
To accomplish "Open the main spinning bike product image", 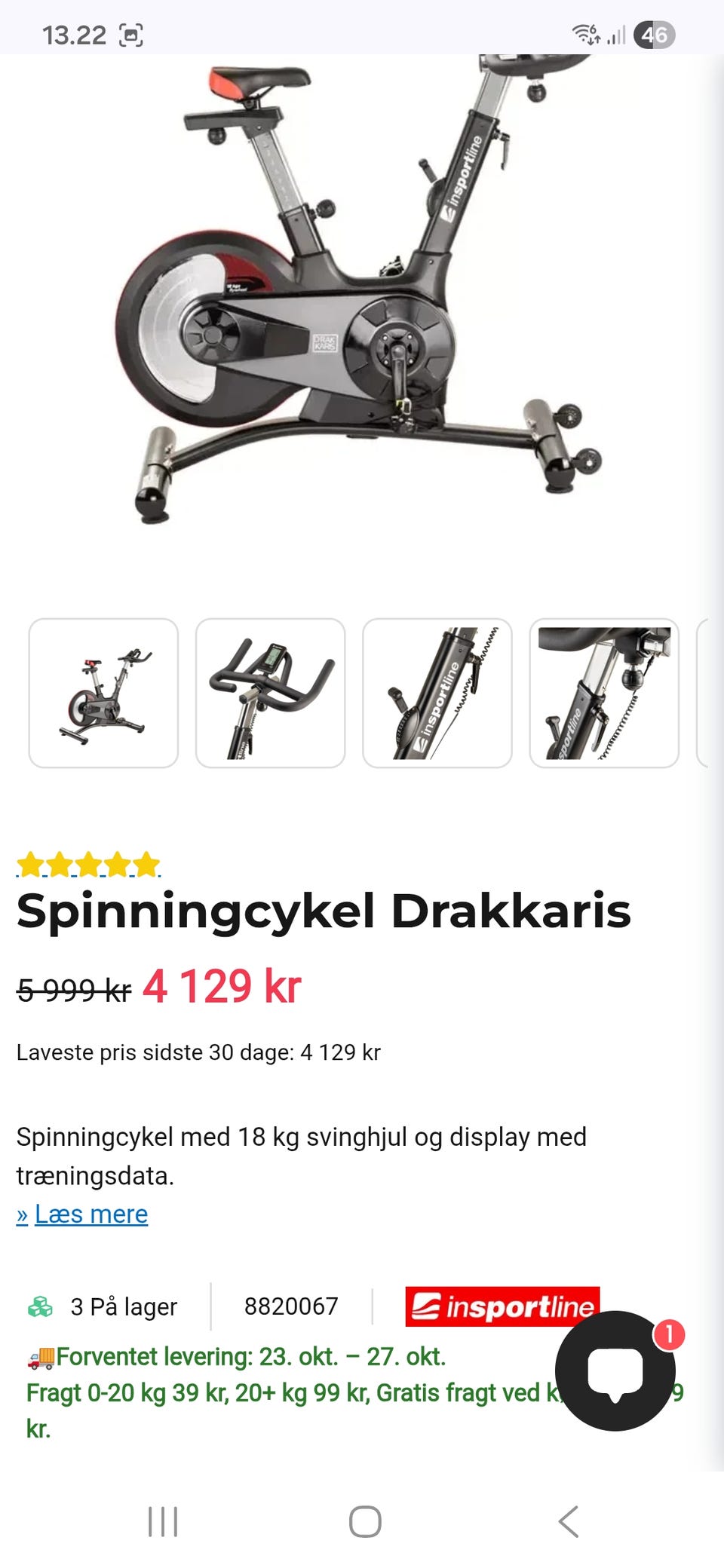I will tap(362, 294).
